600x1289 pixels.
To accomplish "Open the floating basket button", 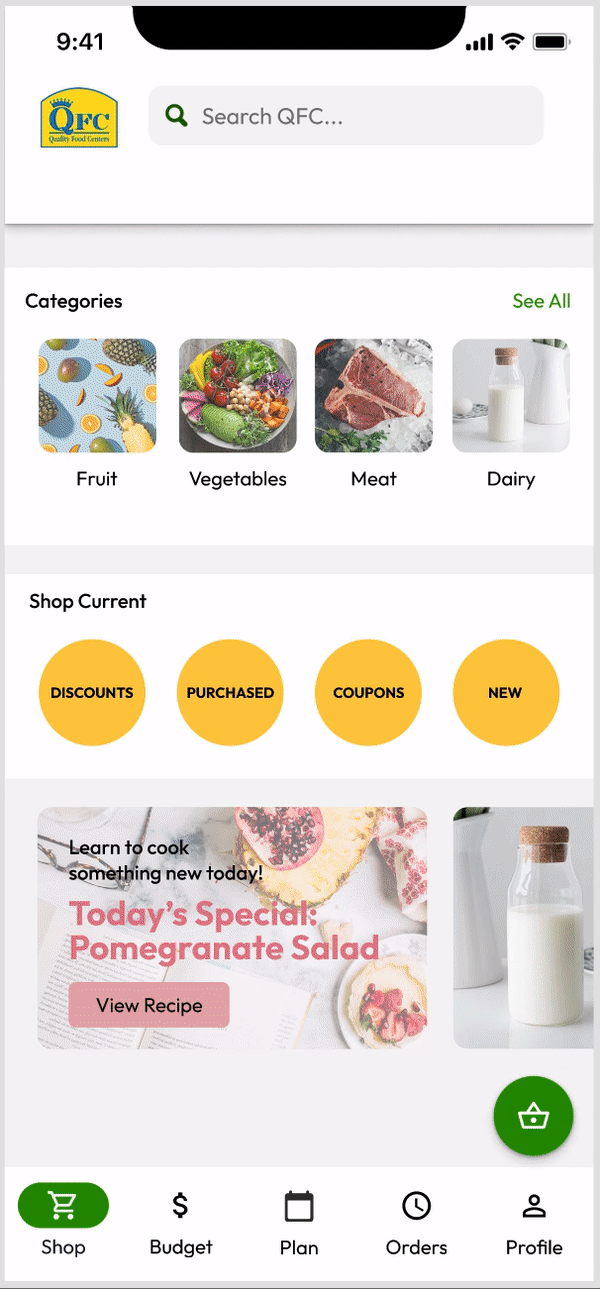I will [x=533, y=1116].
